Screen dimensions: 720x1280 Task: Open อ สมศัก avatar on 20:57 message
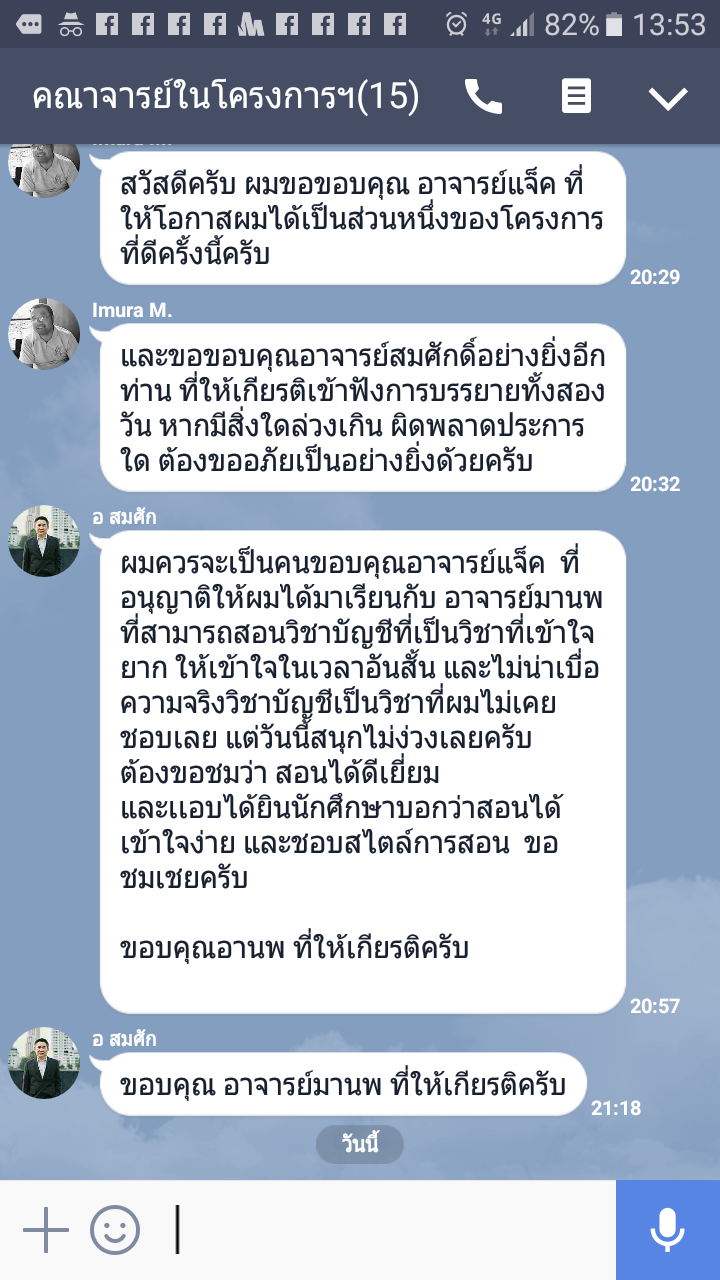(44, 541)
